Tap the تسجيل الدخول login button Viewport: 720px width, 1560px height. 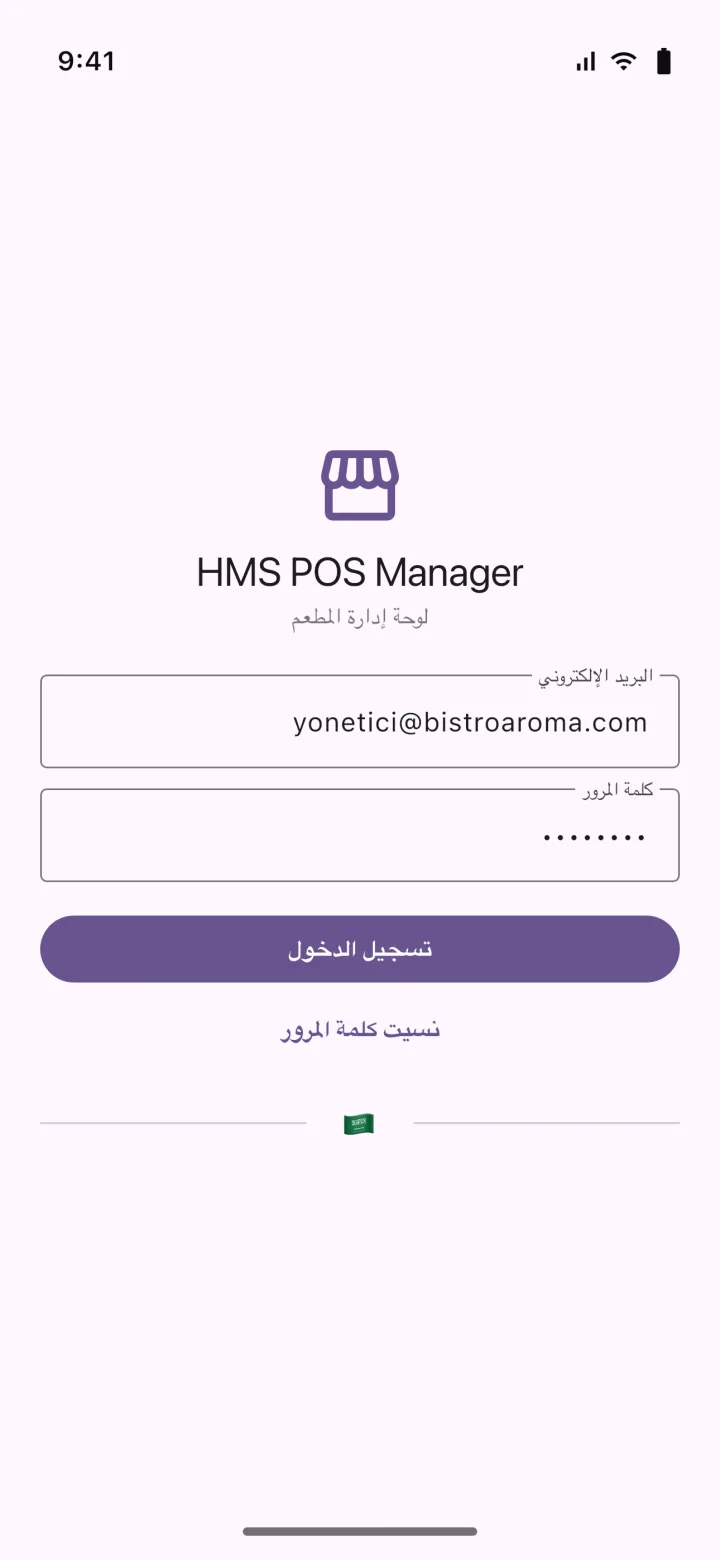click(x=360, y=949)
